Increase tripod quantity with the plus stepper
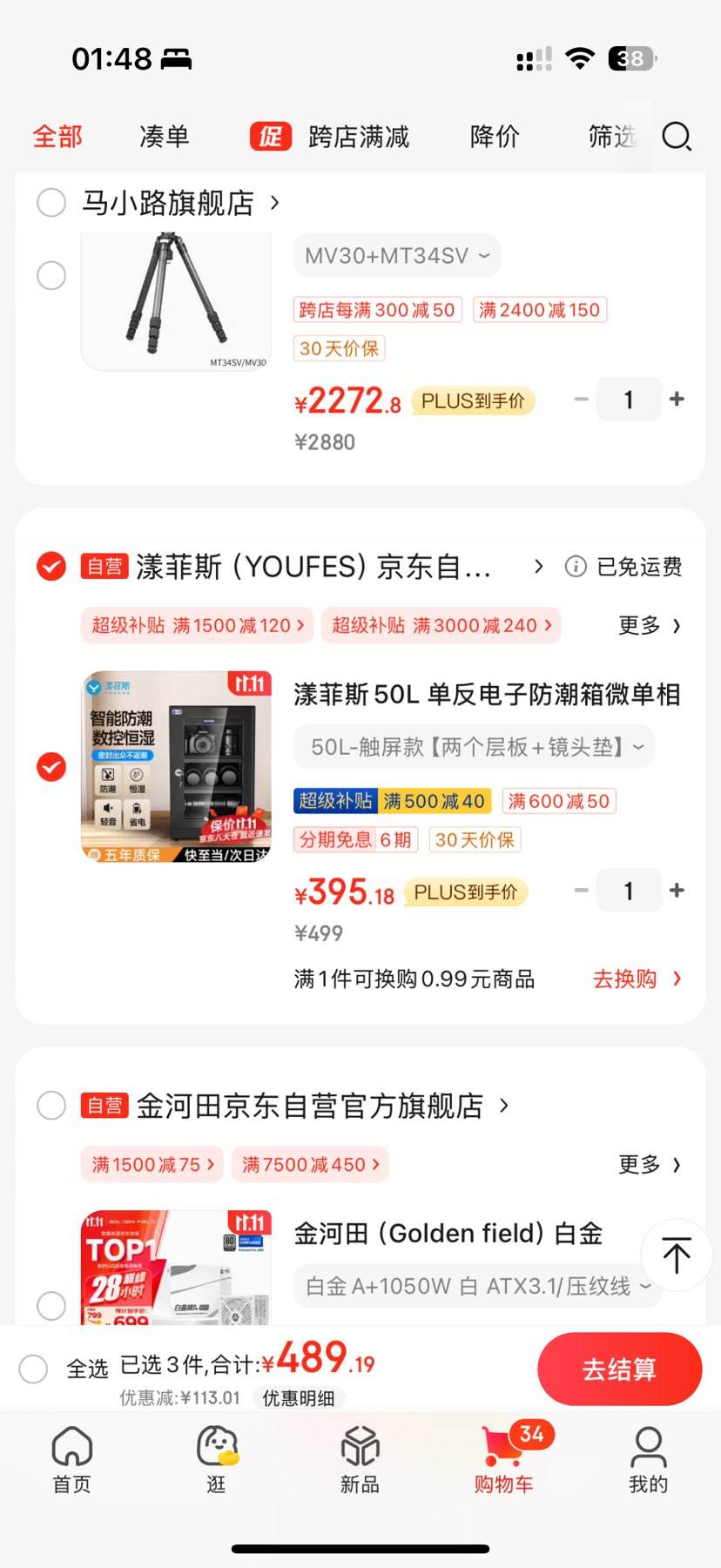 (677, 399)
